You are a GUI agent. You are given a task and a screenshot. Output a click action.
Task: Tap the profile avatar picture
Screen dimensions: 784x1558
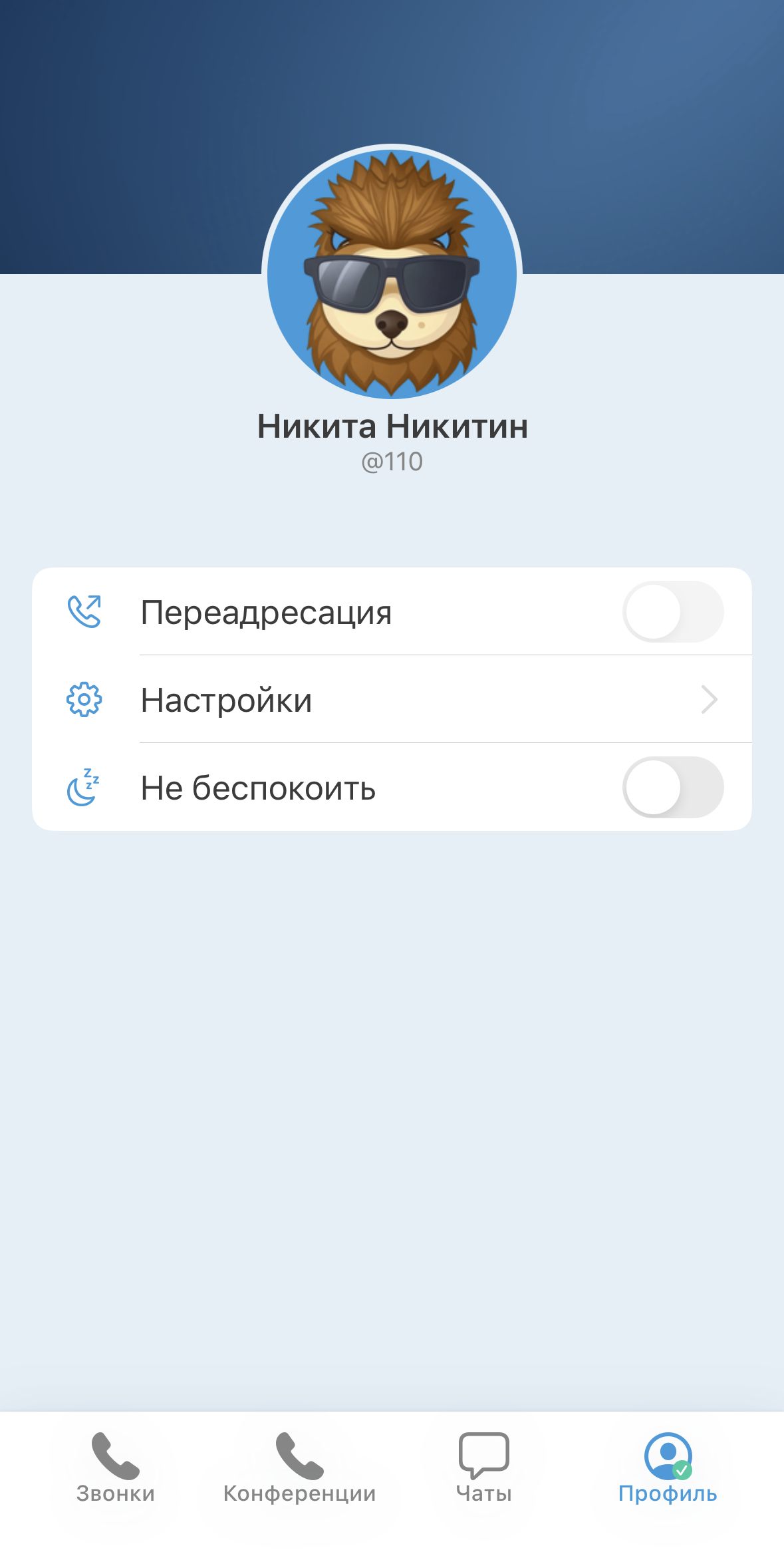click(392, 274)
